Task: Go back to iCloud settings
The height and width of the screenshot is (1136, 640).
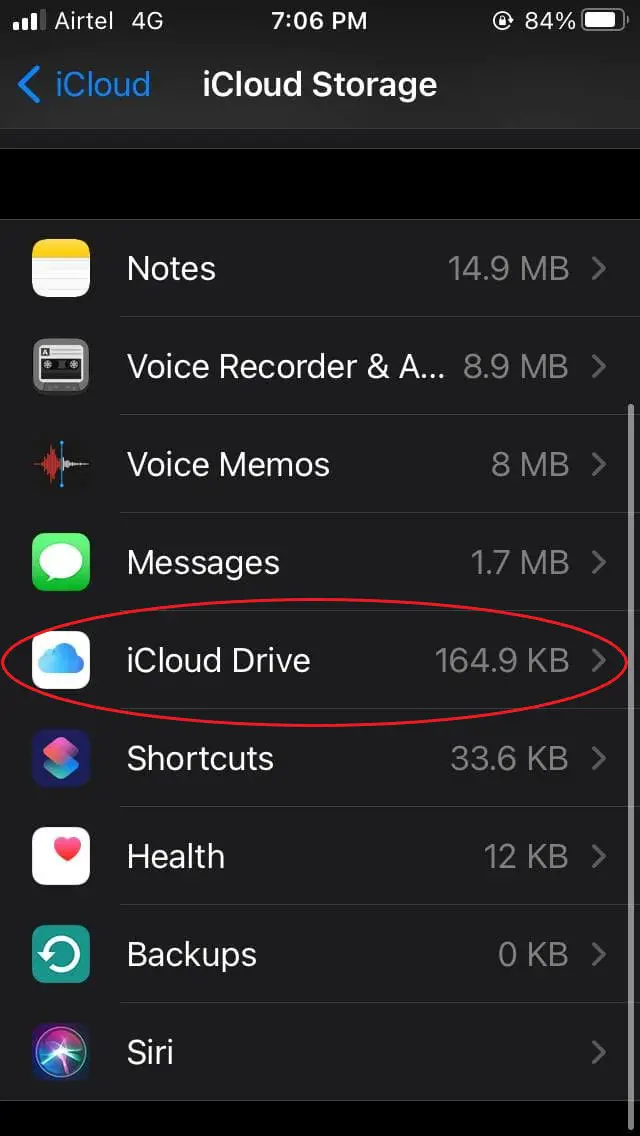Action: tap(84, 84)
